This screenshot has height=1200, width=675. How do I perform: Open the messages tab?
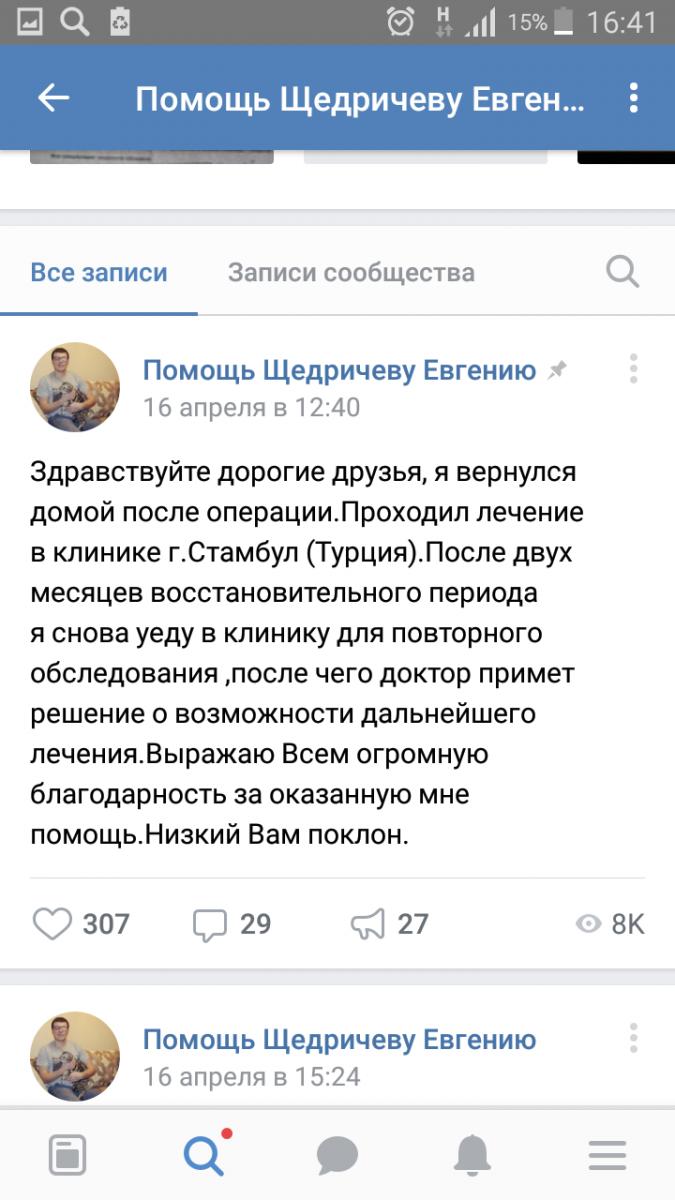click(337, 1156)
